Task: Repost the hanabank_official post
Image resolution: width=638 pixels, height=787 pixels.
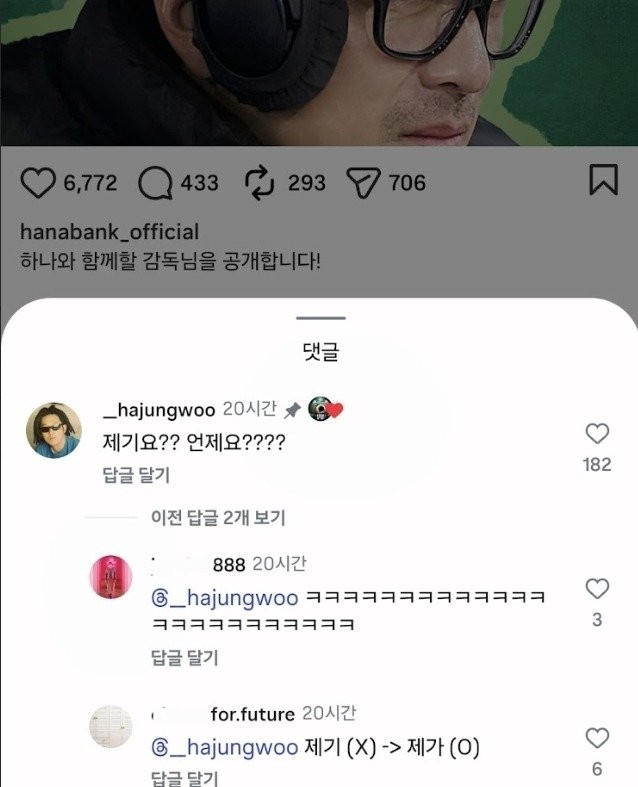Action: [x=259, y=183]
